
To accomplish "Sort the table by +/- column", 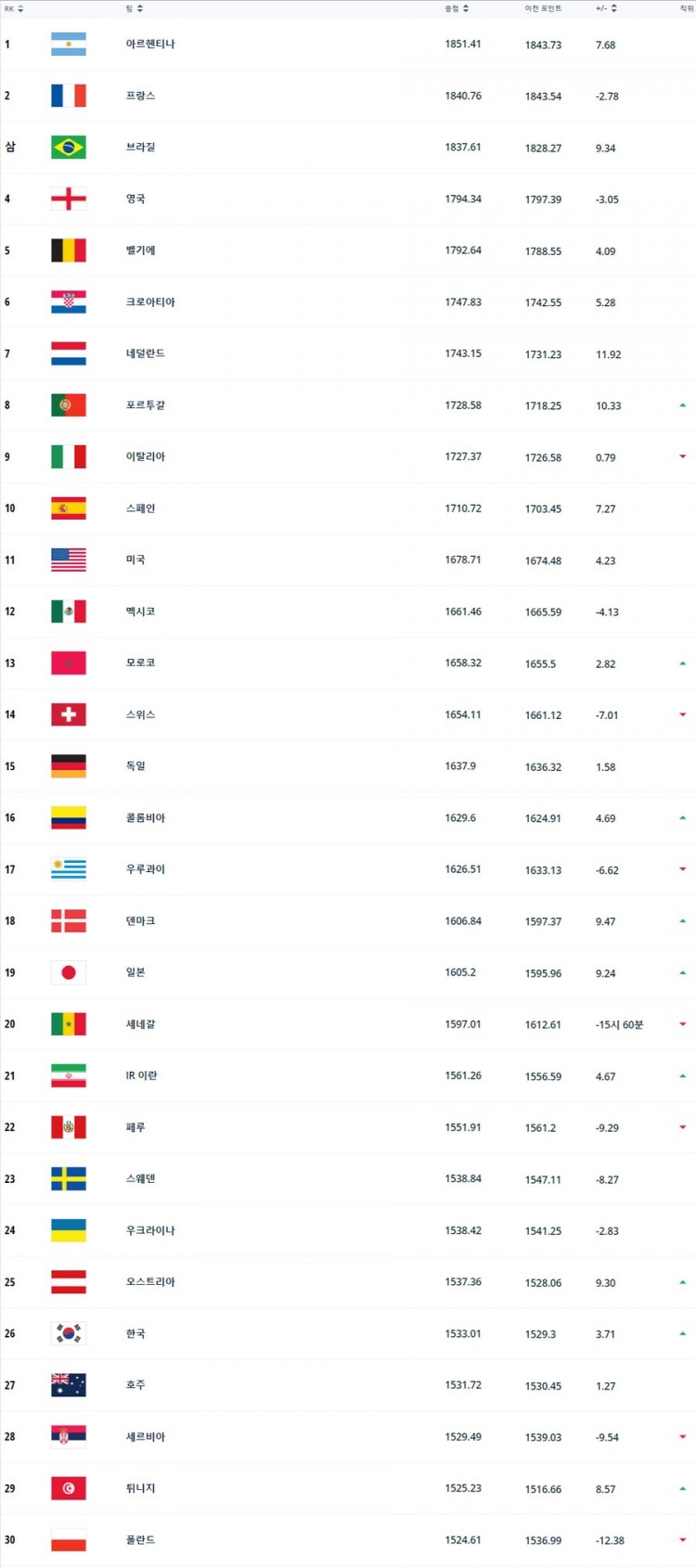I will click(606, 8).
